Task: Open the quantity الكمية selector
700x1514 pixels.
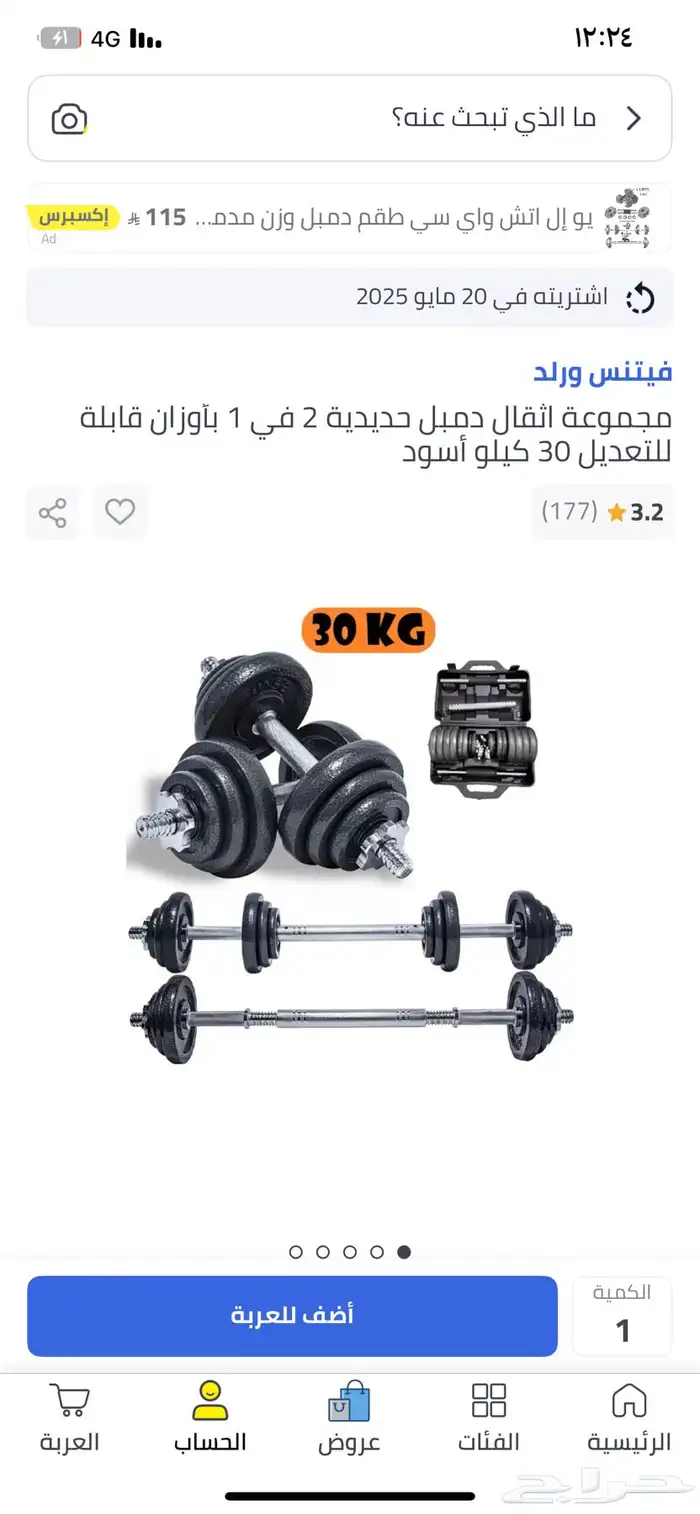Action: [622, 1316]
